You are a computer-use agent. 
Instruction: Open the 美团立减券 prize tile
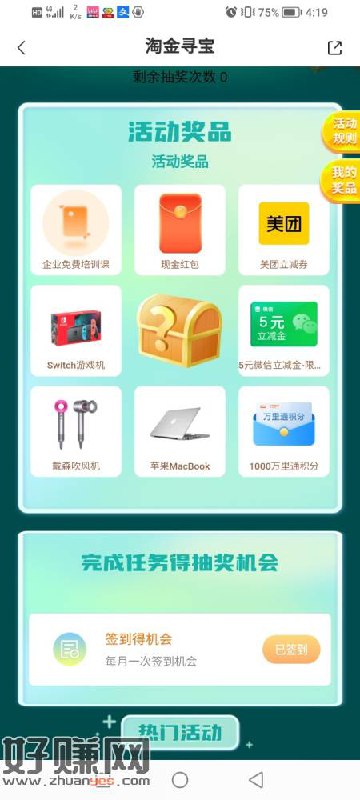pos(284,230)
